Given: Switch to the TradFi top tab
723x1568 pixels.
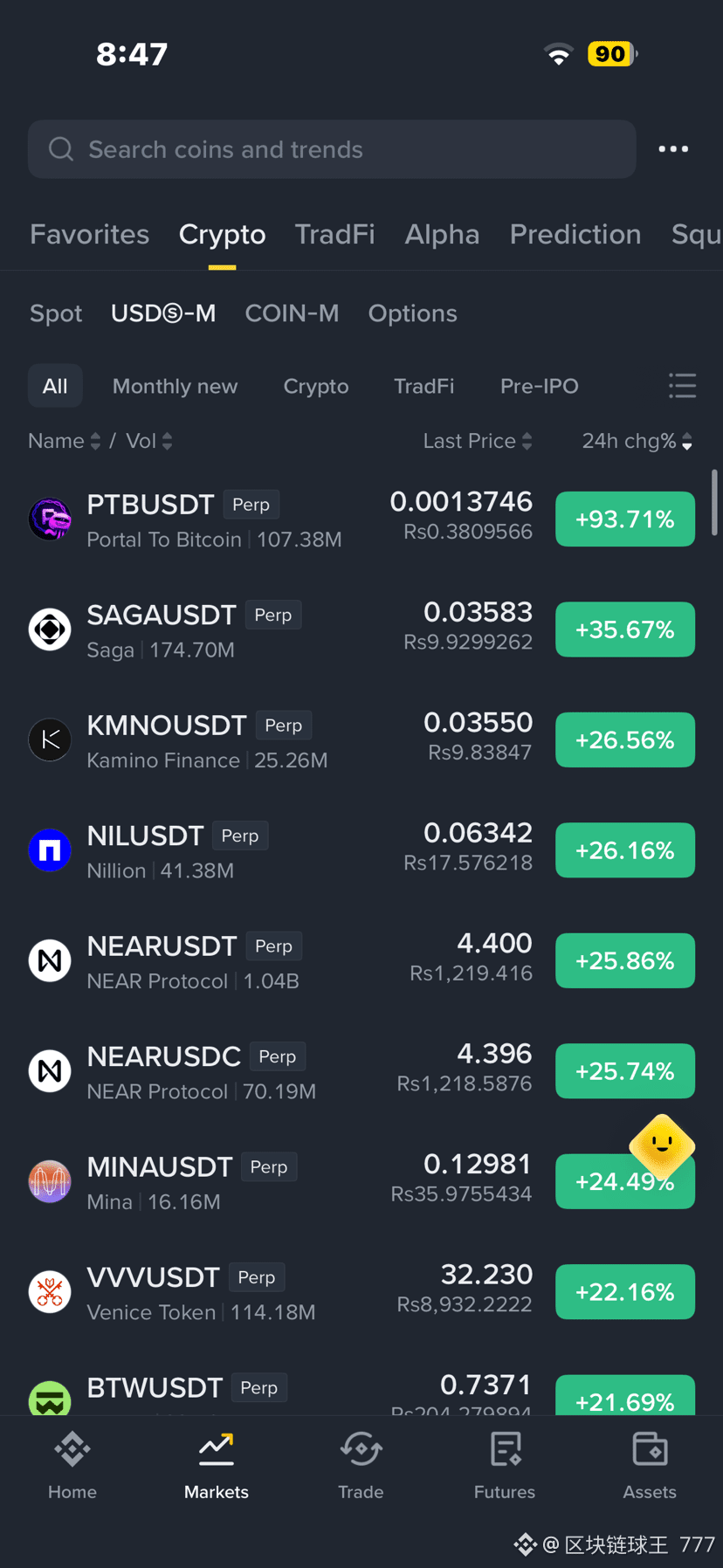Looking at the screenshot, I should point(335,234).
